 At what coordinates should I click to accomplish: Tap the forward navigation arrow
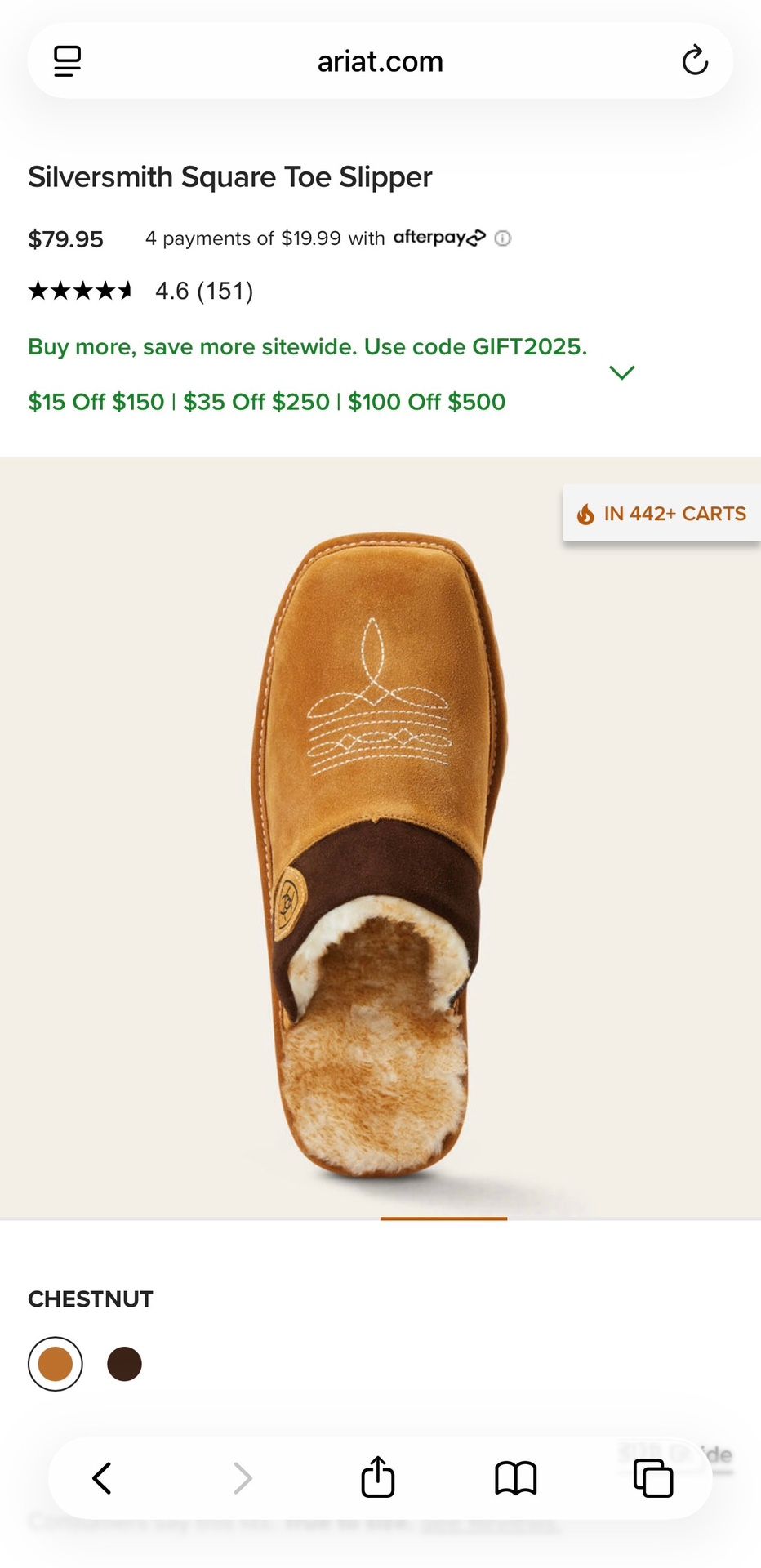coord(242,1477)
